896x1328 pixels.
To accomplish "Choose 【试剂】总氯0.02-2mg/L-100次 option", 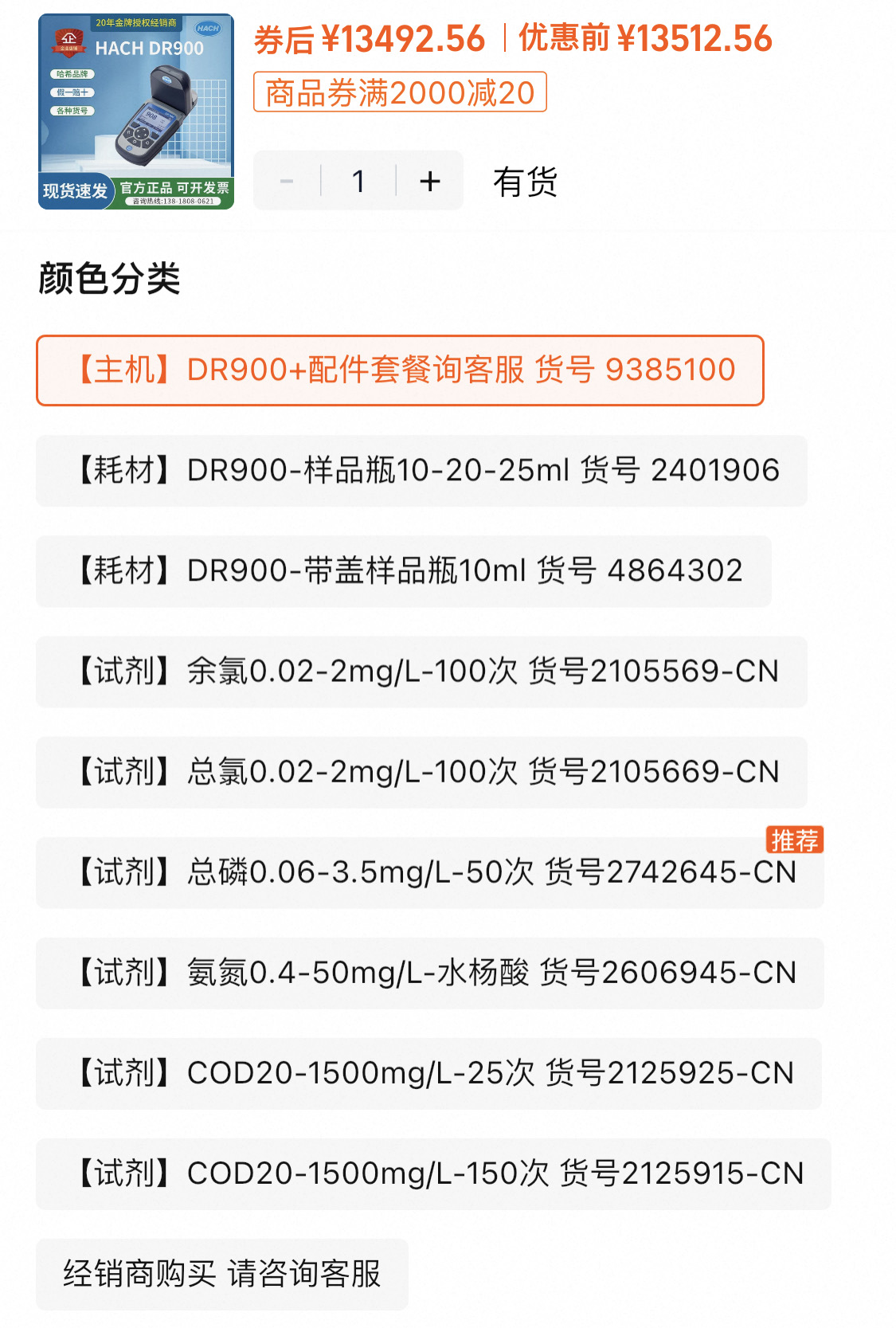I will 421,772.
